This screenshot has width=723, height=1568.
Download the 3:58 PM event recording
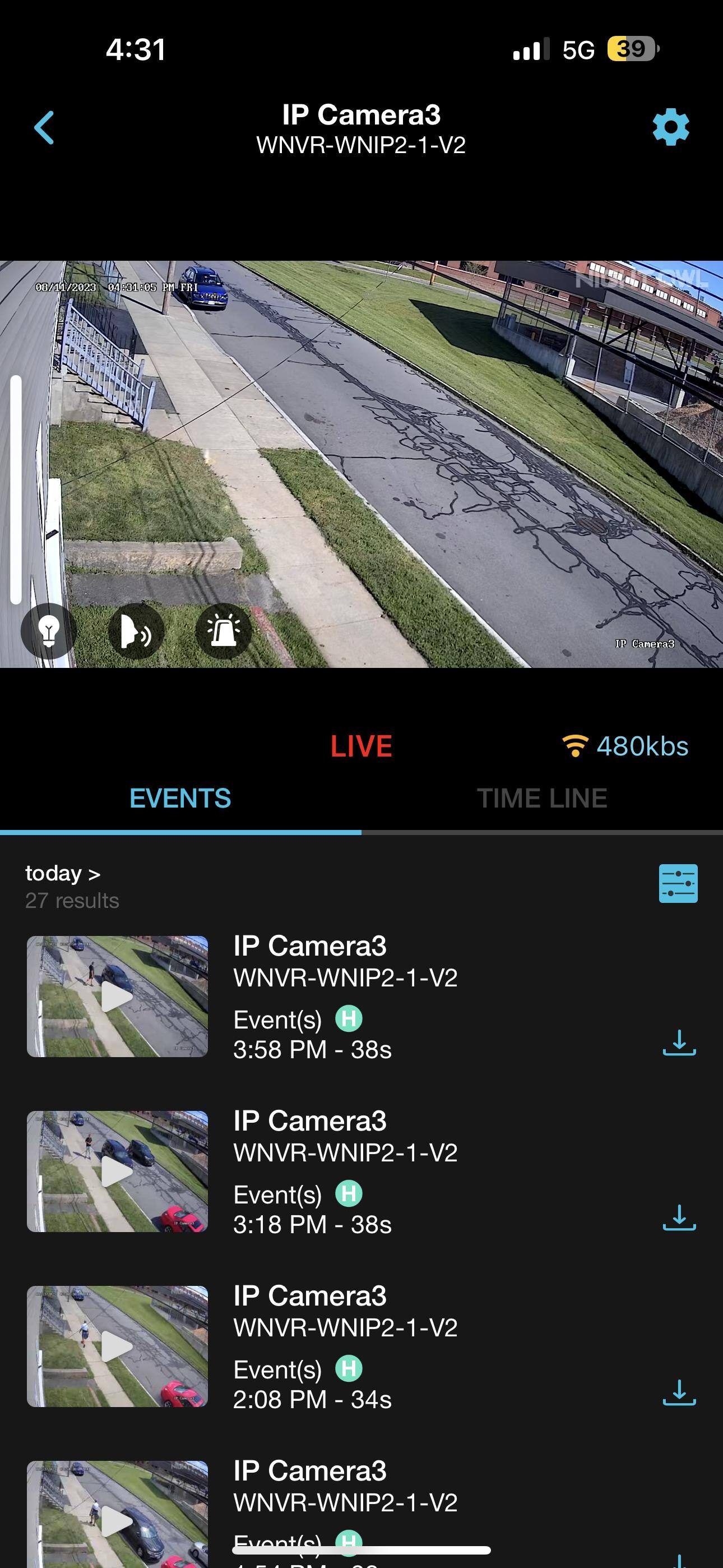[679, 1043]
